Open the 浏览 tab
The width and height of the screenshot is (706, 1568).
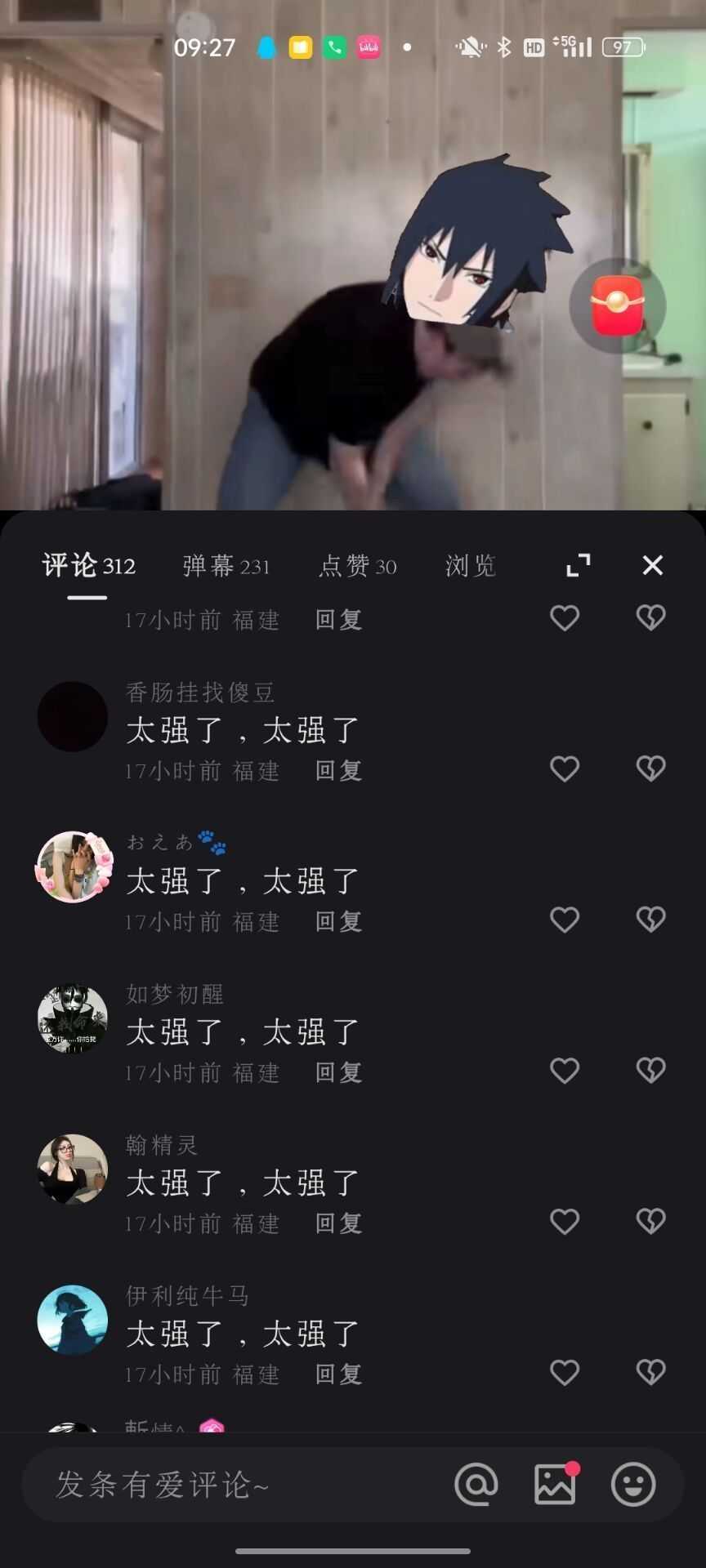click(x=471, y=566)
